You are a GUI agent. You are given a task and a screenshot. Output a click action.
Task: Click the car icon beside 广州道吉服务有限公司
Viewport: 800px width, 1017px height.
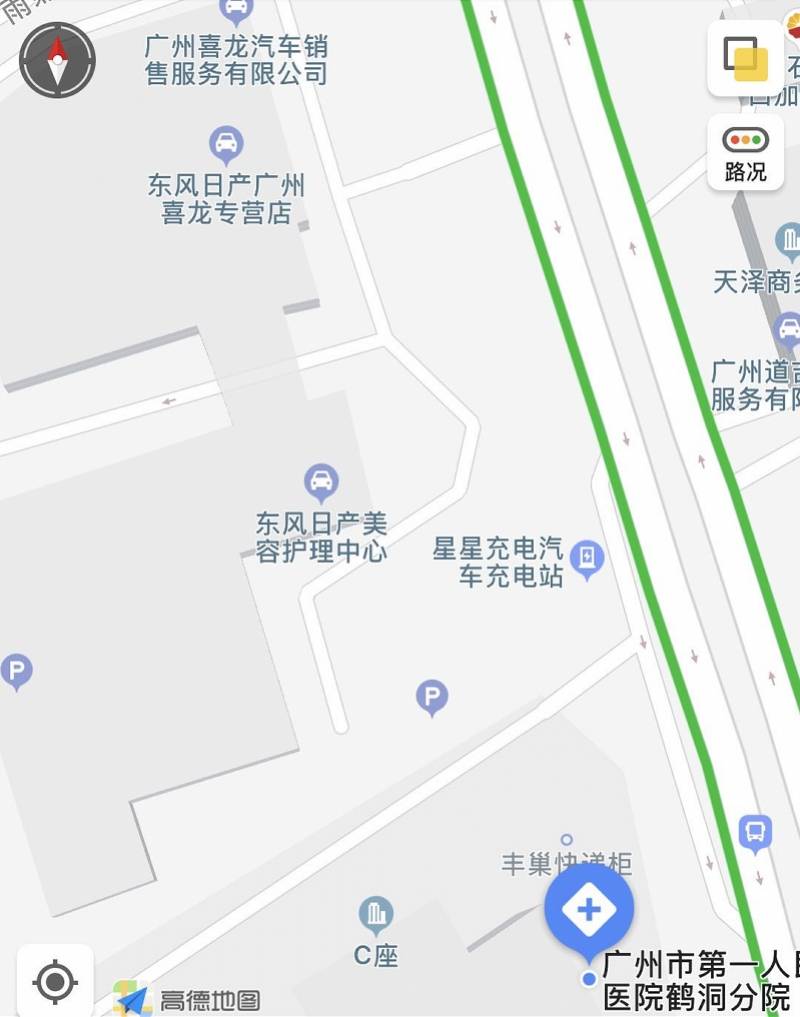coord(789,328)
